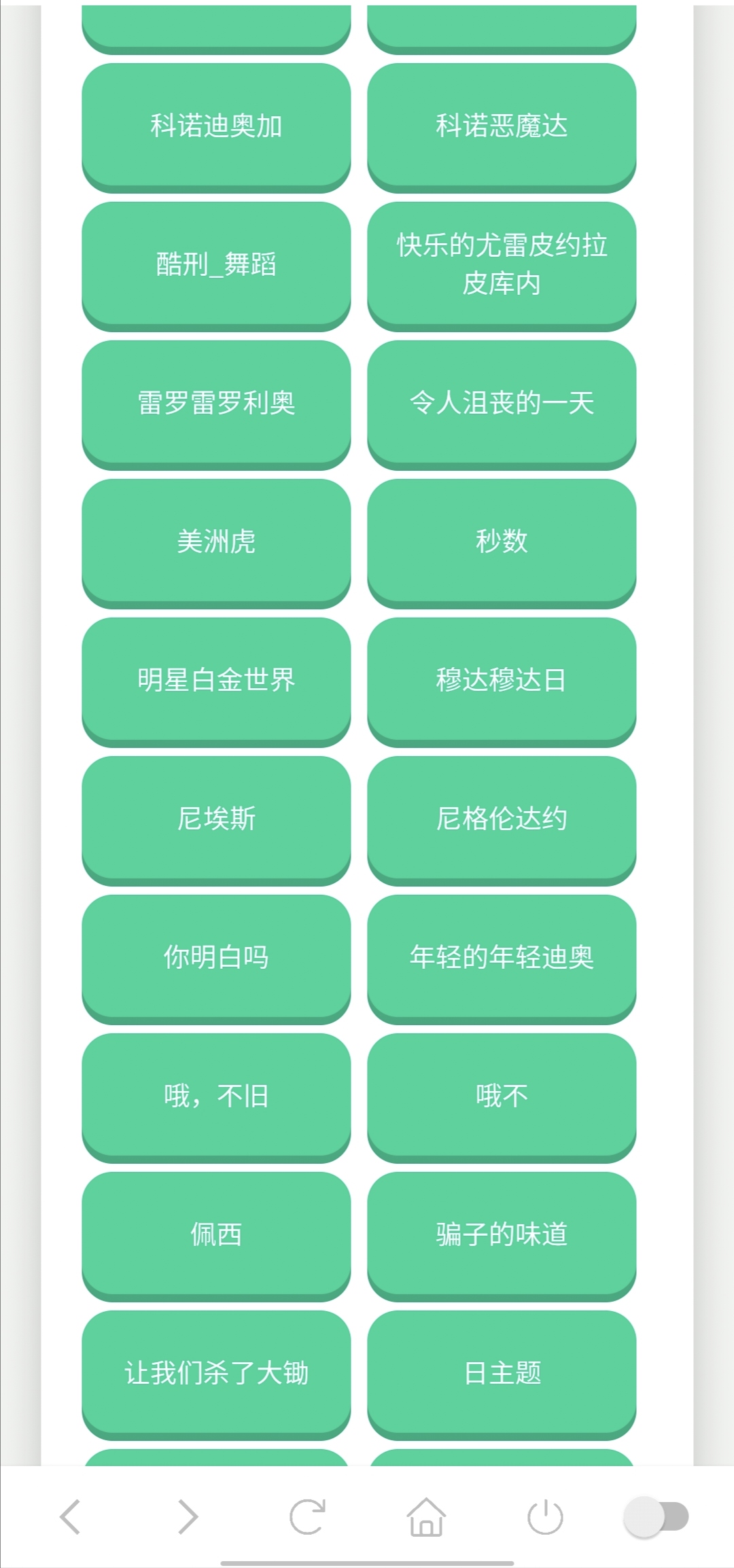Tap the 酷刑_舞蹈 button
Image resolution: width=734 pixels, height=1568 pixels.
click(x=216, y=264)
